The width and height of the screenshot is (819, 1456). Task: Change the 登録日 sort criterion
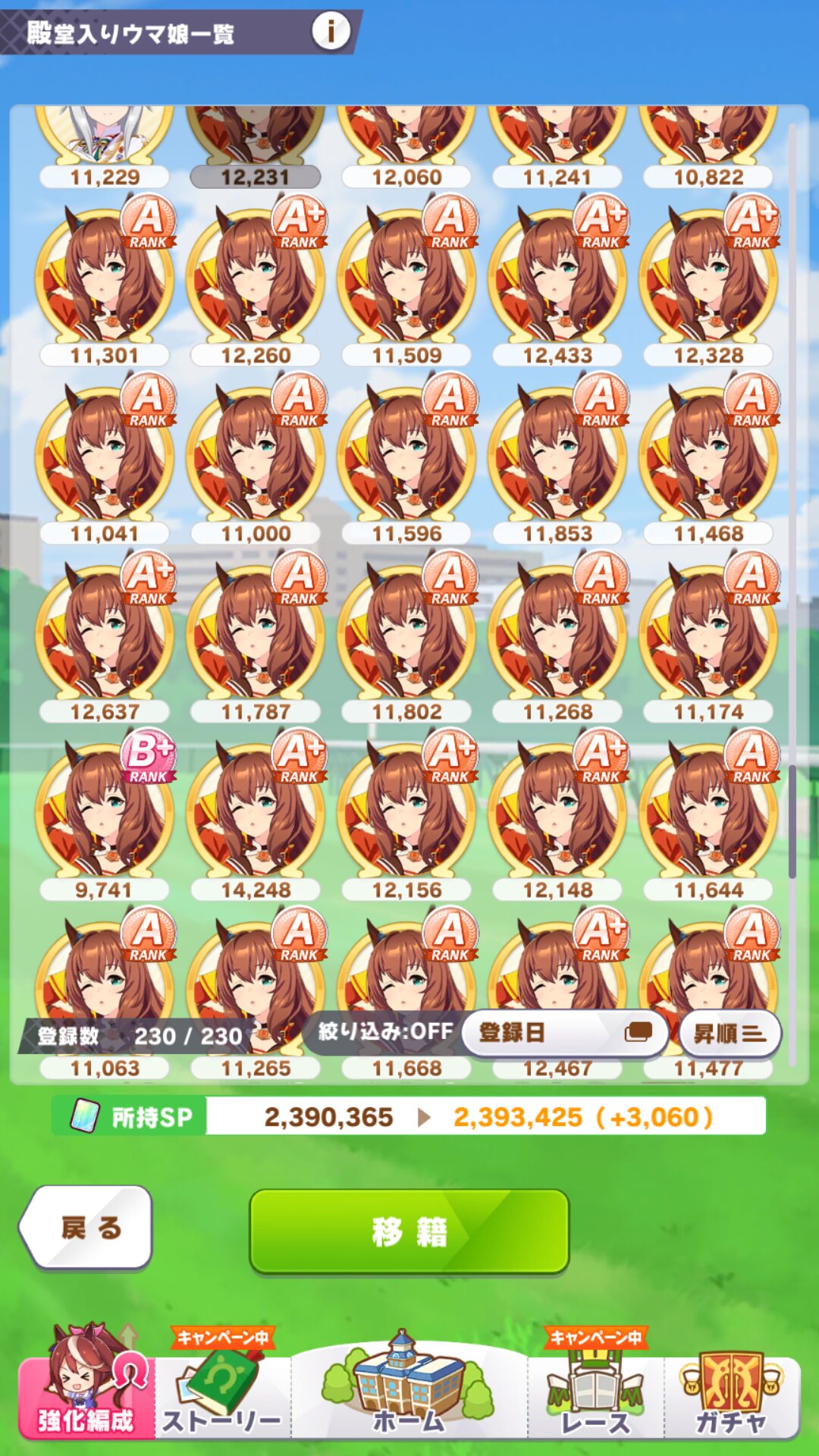[x=565, y=1032]
